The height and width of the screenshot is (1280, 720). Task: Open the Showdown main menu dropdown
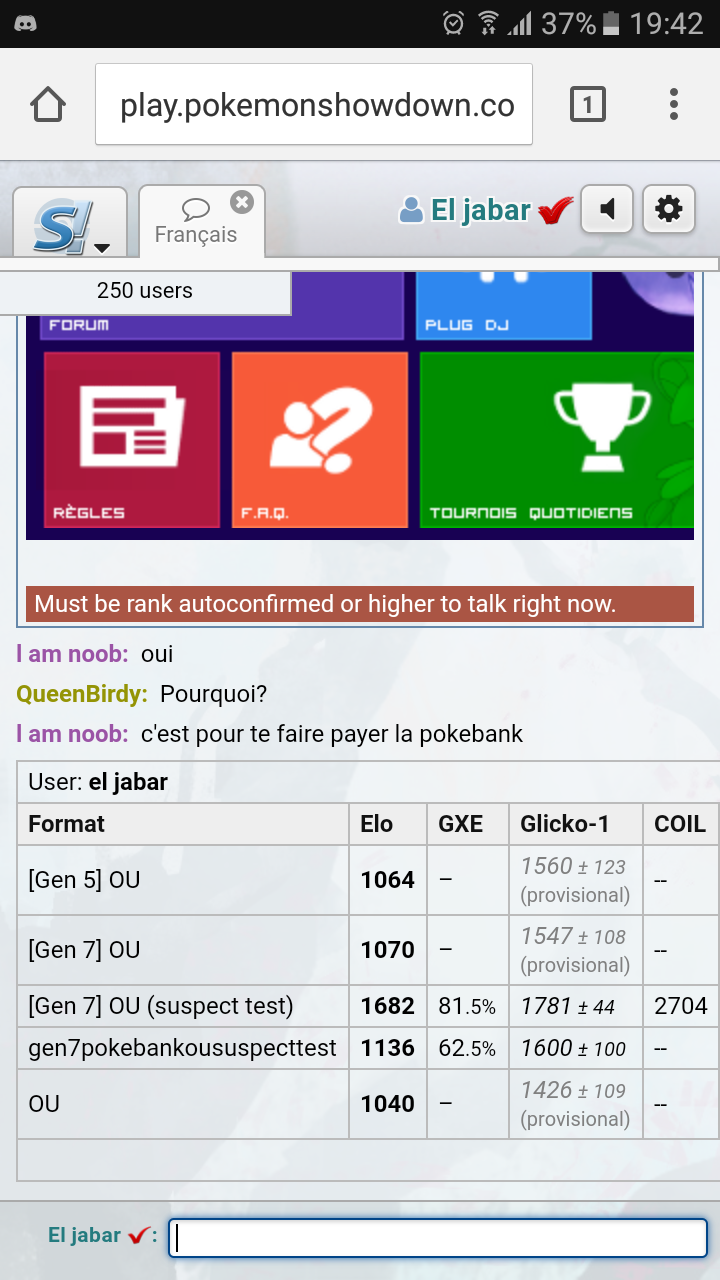[70, 222]
